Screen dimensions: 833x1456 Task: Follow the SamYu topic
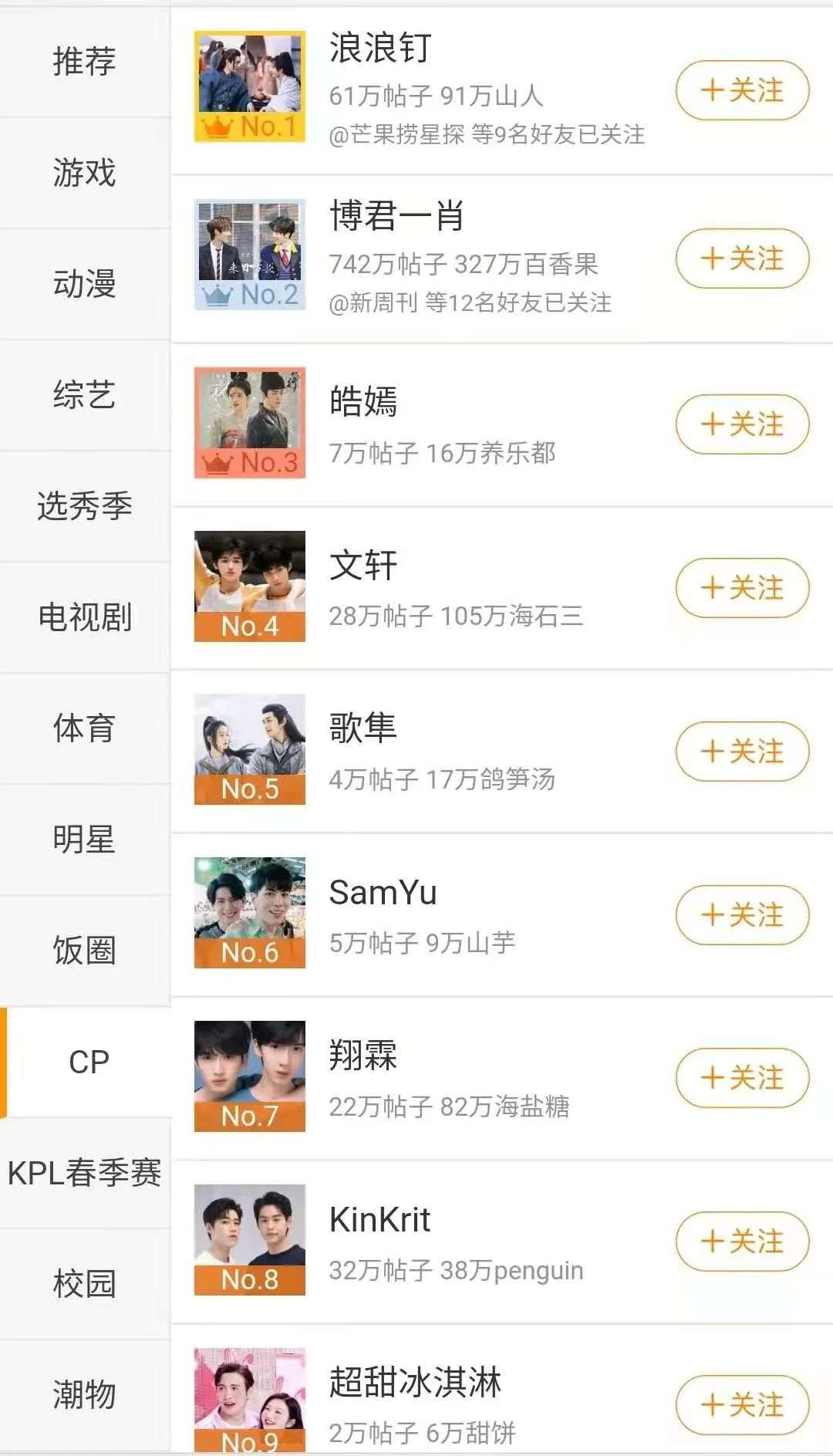pyautogui.click(x=742, y=915)
